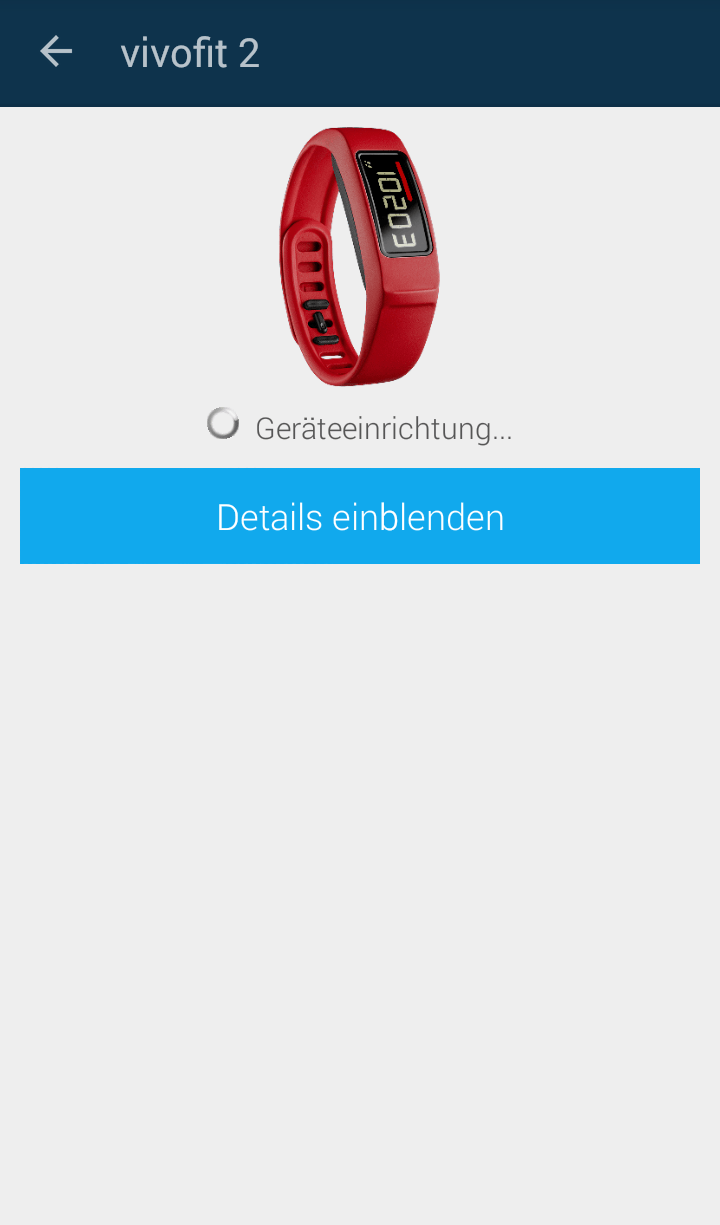Viewport: 720px width, 1225px height.
Task: Tap the Details einblenden button
Action: [x=360, y=516]
